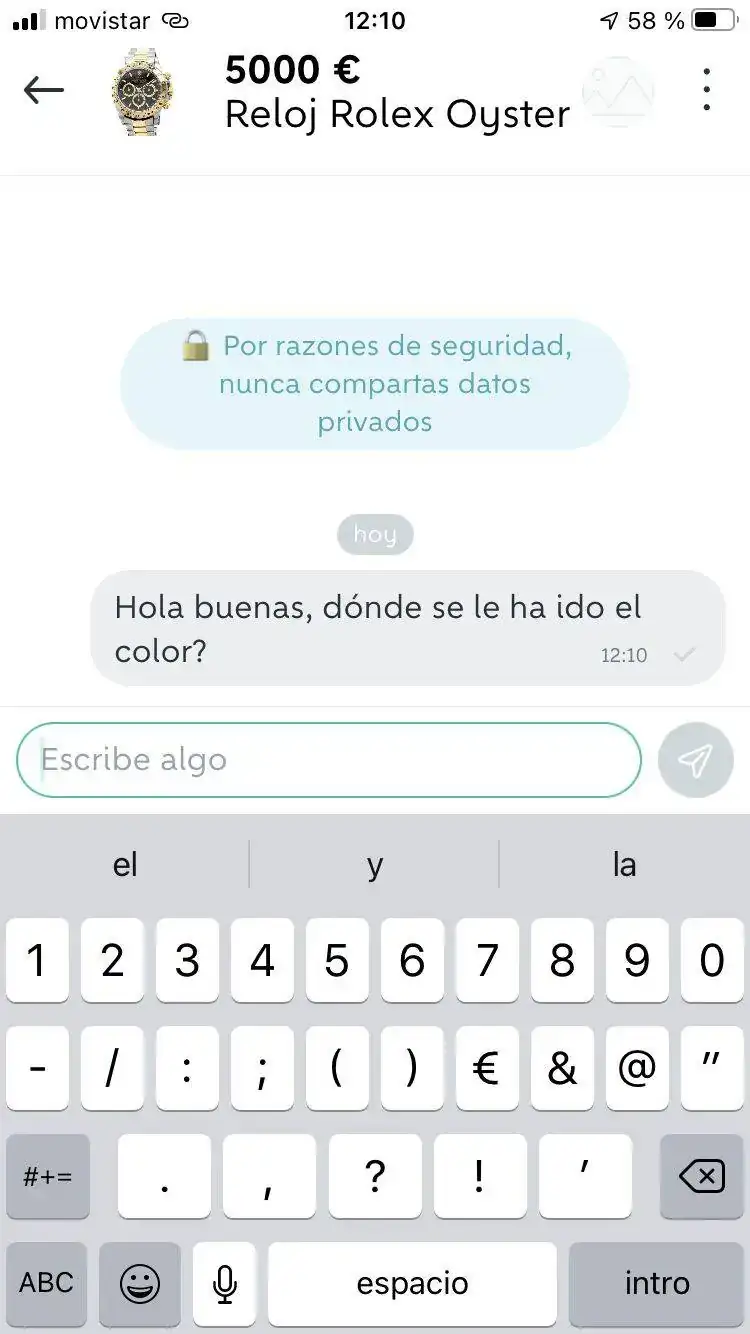The width and height of the screenshot is (750, 1334).
Task: Tap the backspace key
Action: click(x=701, y=1176)
